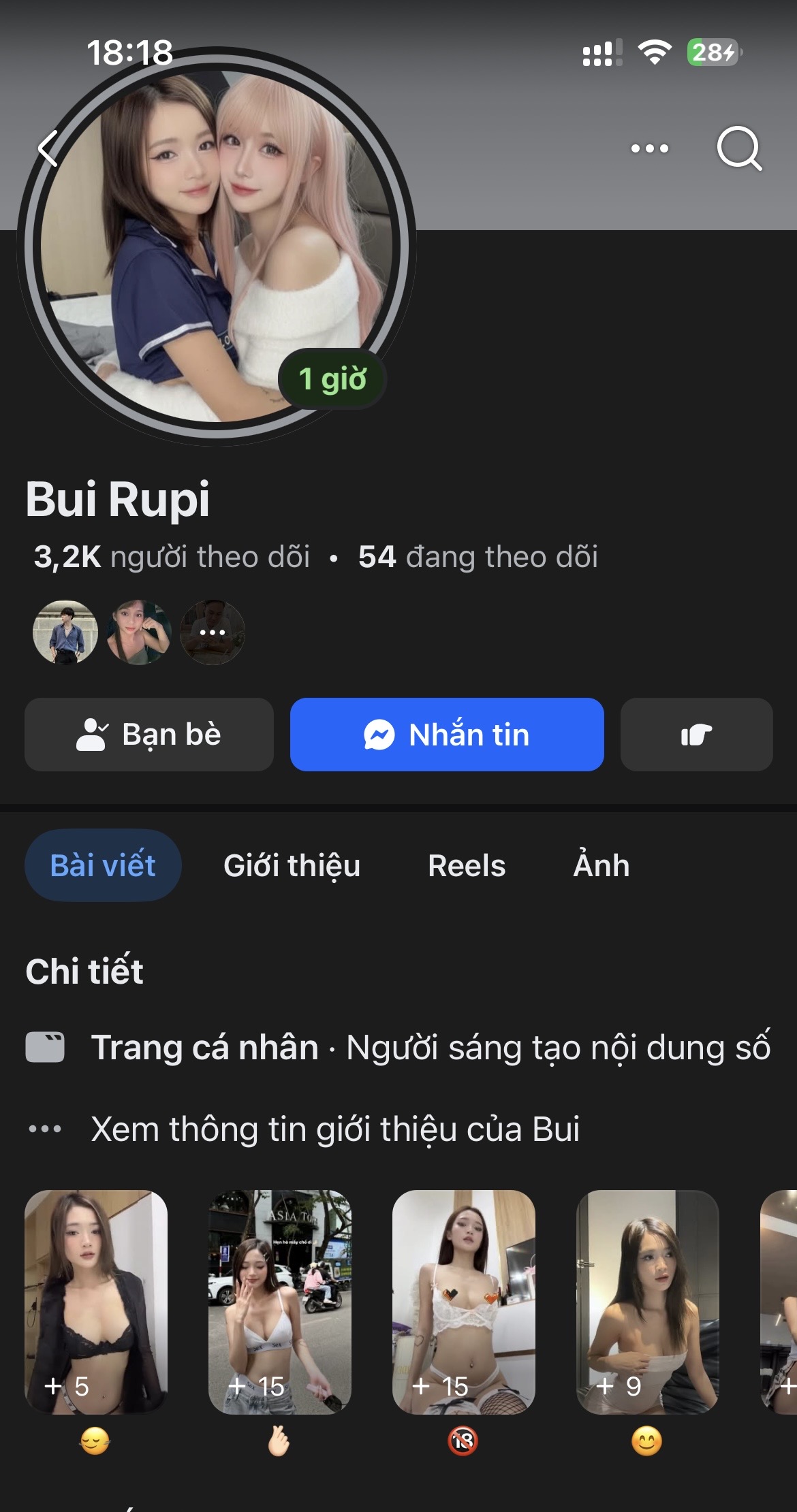Open the 54 đang theo dõi following list
This screenshot has width=797, height=1512.
tap(478, 557)
